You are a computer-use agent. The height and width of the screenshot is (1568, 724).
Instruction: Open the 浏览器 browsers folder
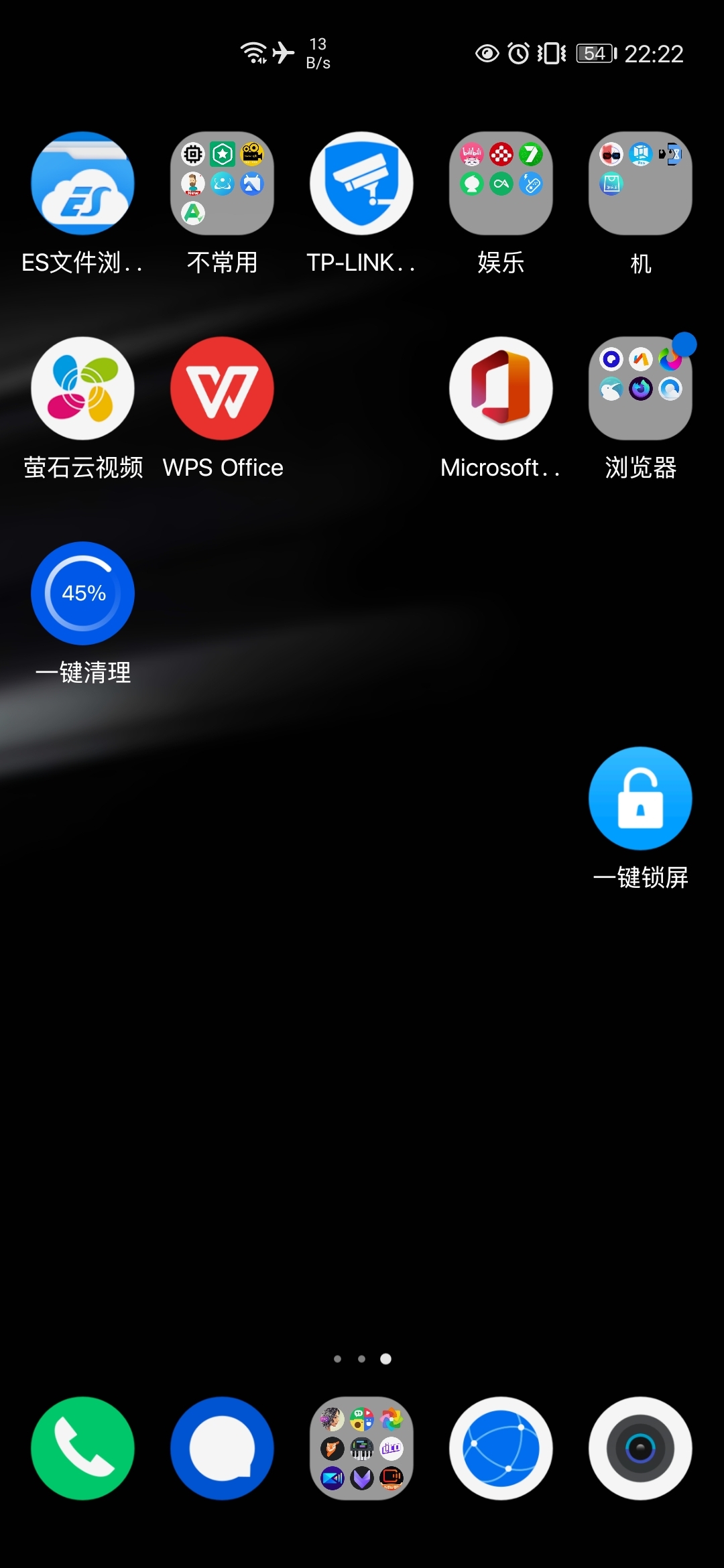pyautogui.click(x=640, y=389)
